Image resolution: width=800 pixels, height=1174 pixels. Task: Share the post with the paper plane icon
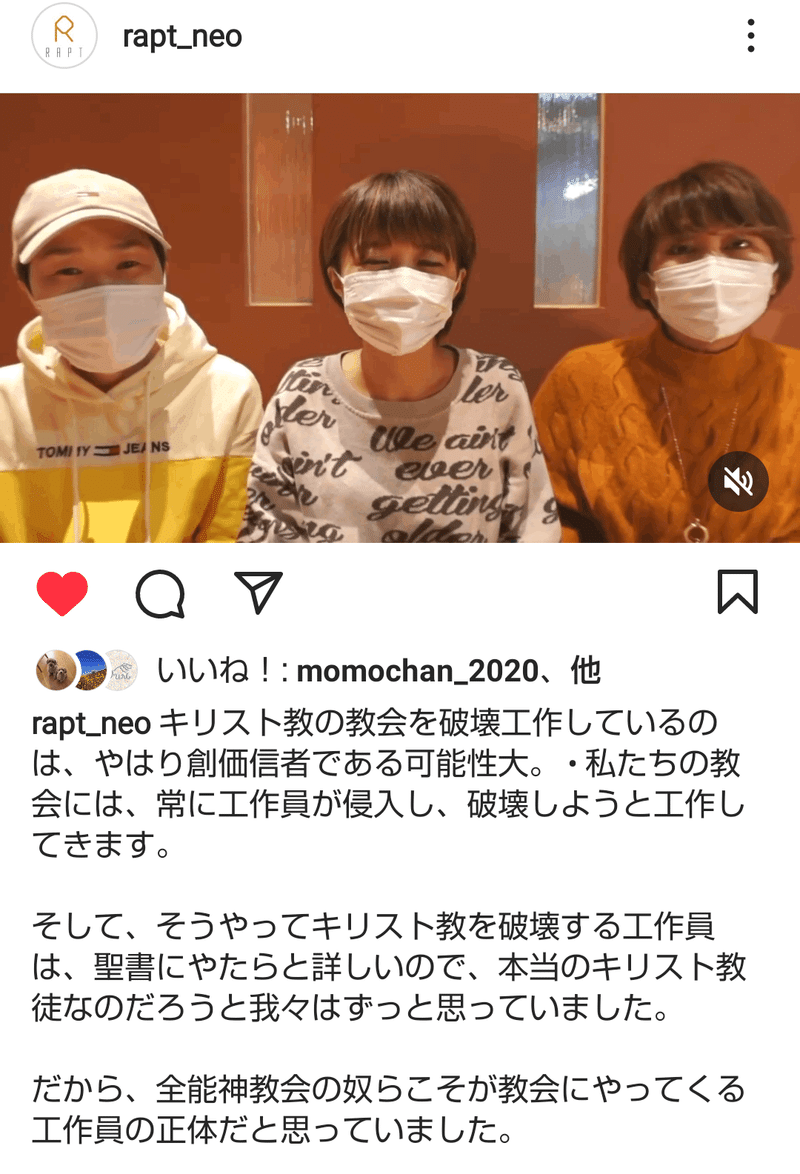(x=258, y=593)
